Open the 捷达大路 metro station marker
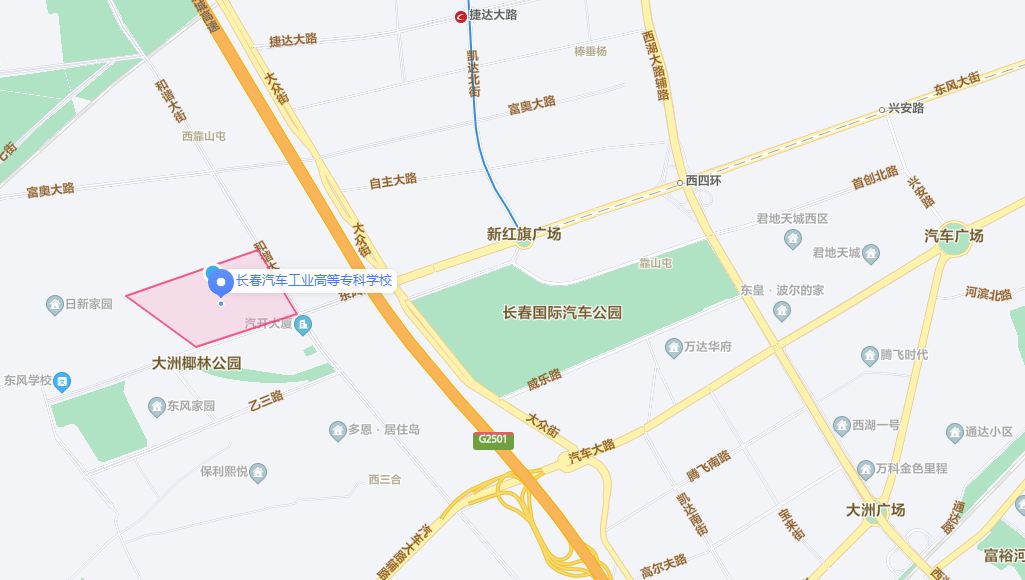 click(461, 16)
